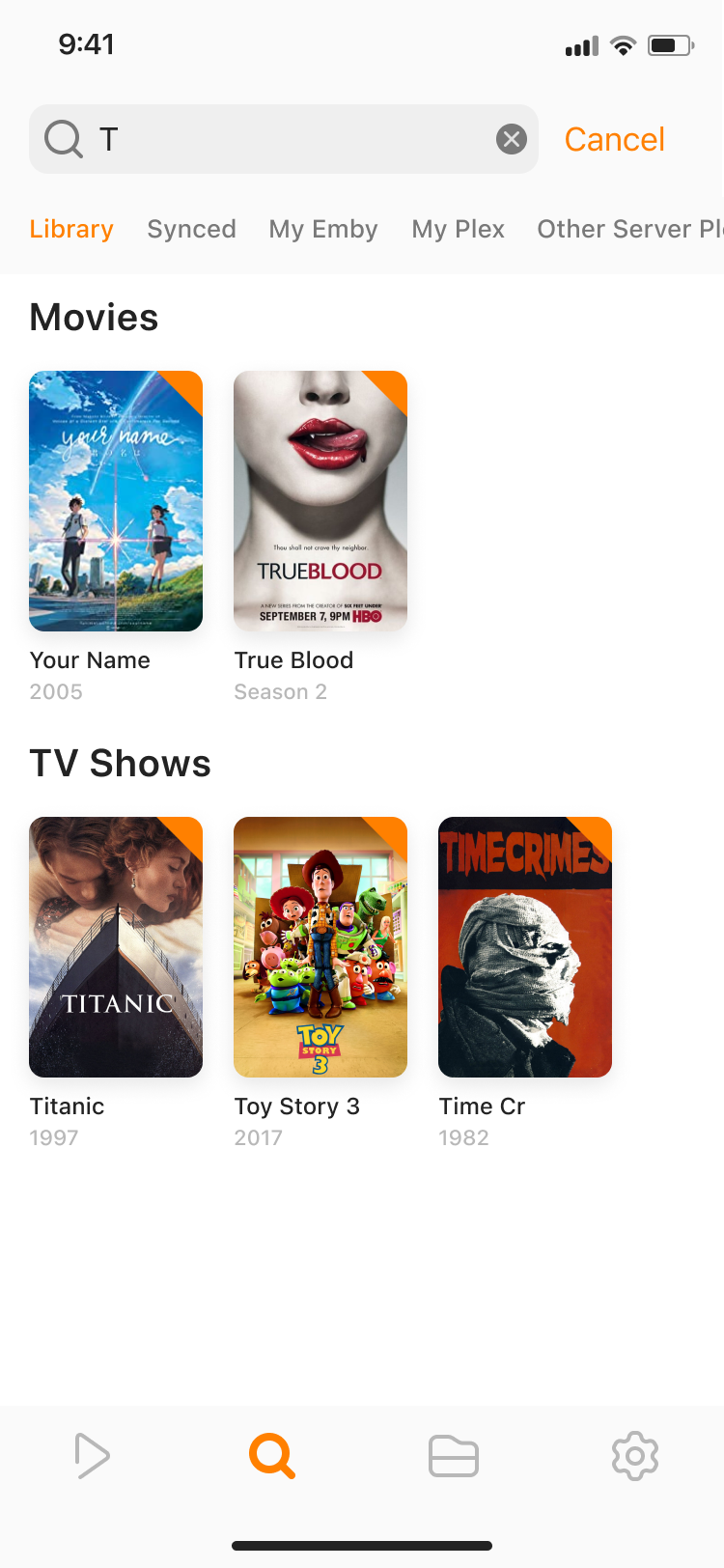Switch to the Synced tab

(191, 229)
